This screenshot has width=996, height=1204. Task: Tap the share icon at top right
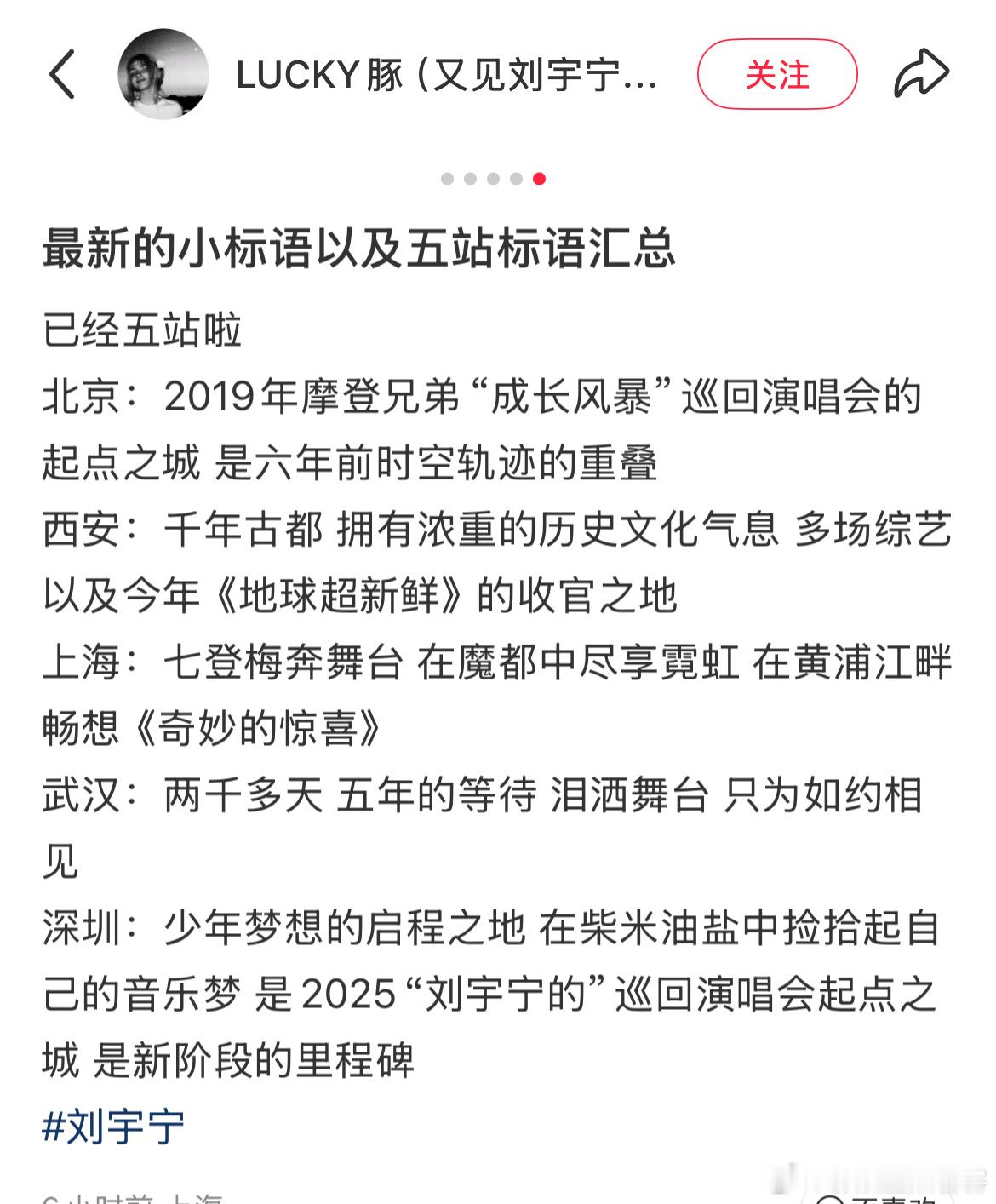pos(922,72)
